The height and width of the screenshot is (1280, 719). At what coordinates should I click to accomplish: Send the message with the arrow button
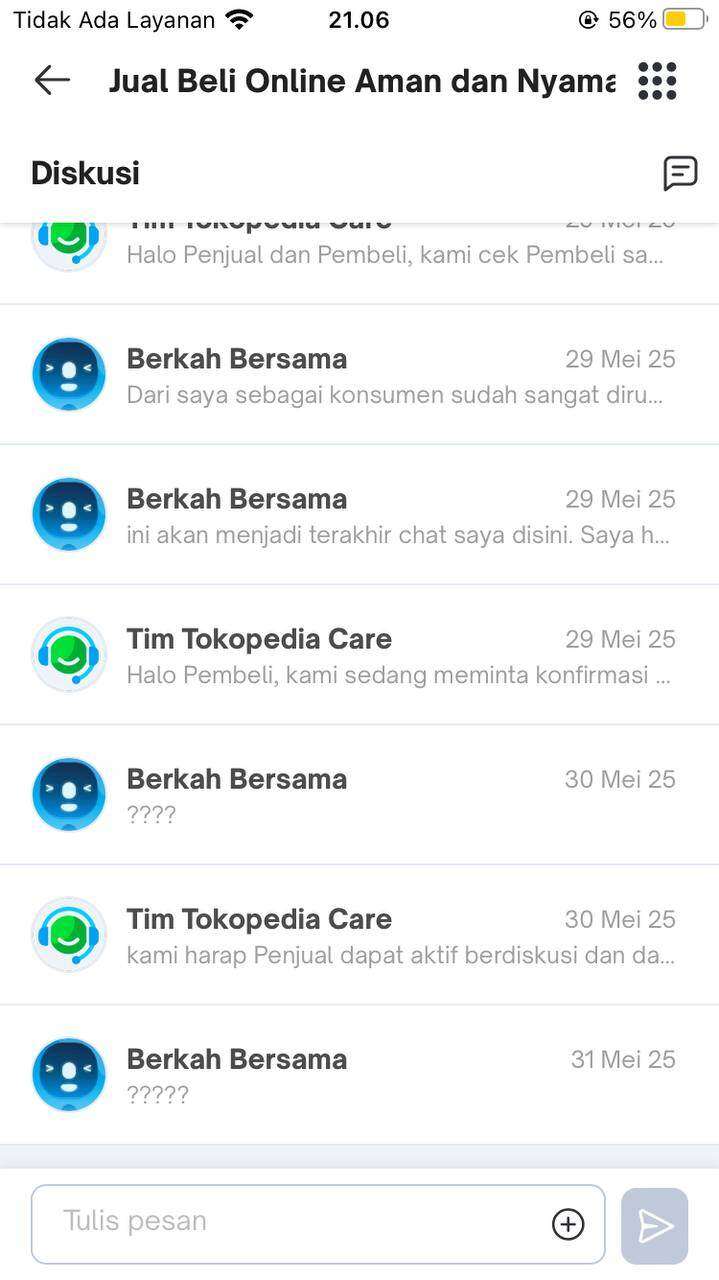tap(655, 1225)
